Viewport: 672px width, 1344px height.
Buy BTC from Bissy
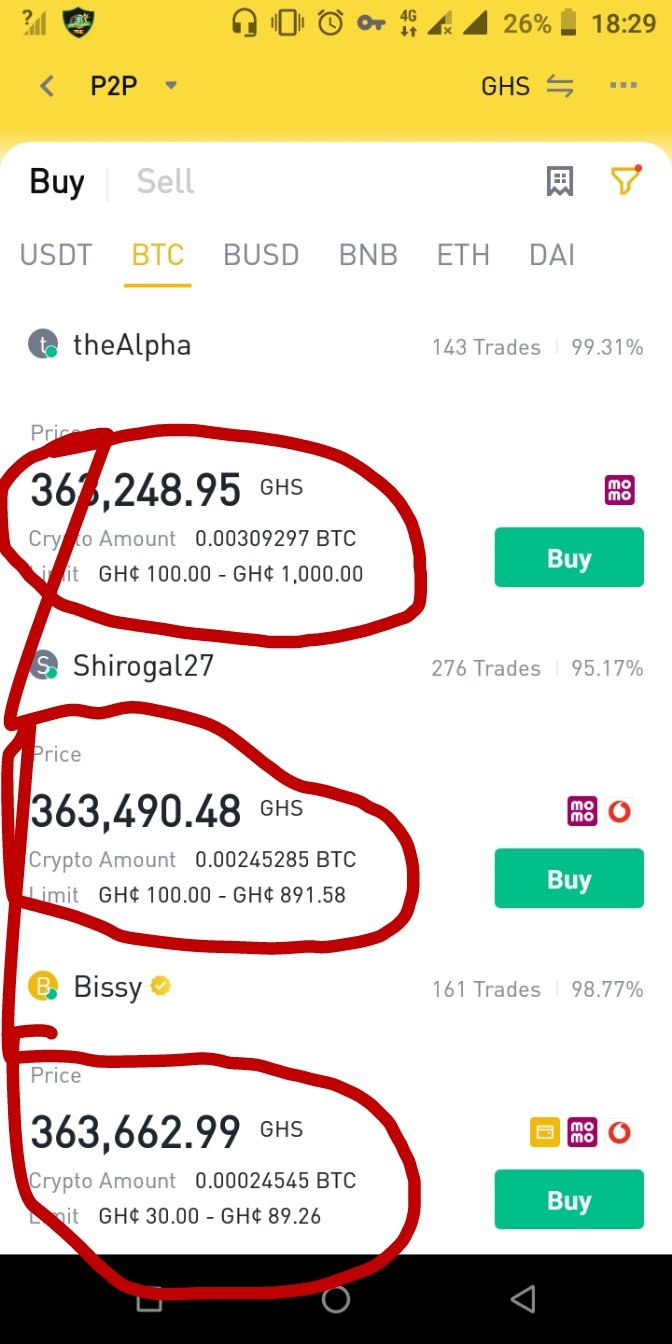[569, 1200]
